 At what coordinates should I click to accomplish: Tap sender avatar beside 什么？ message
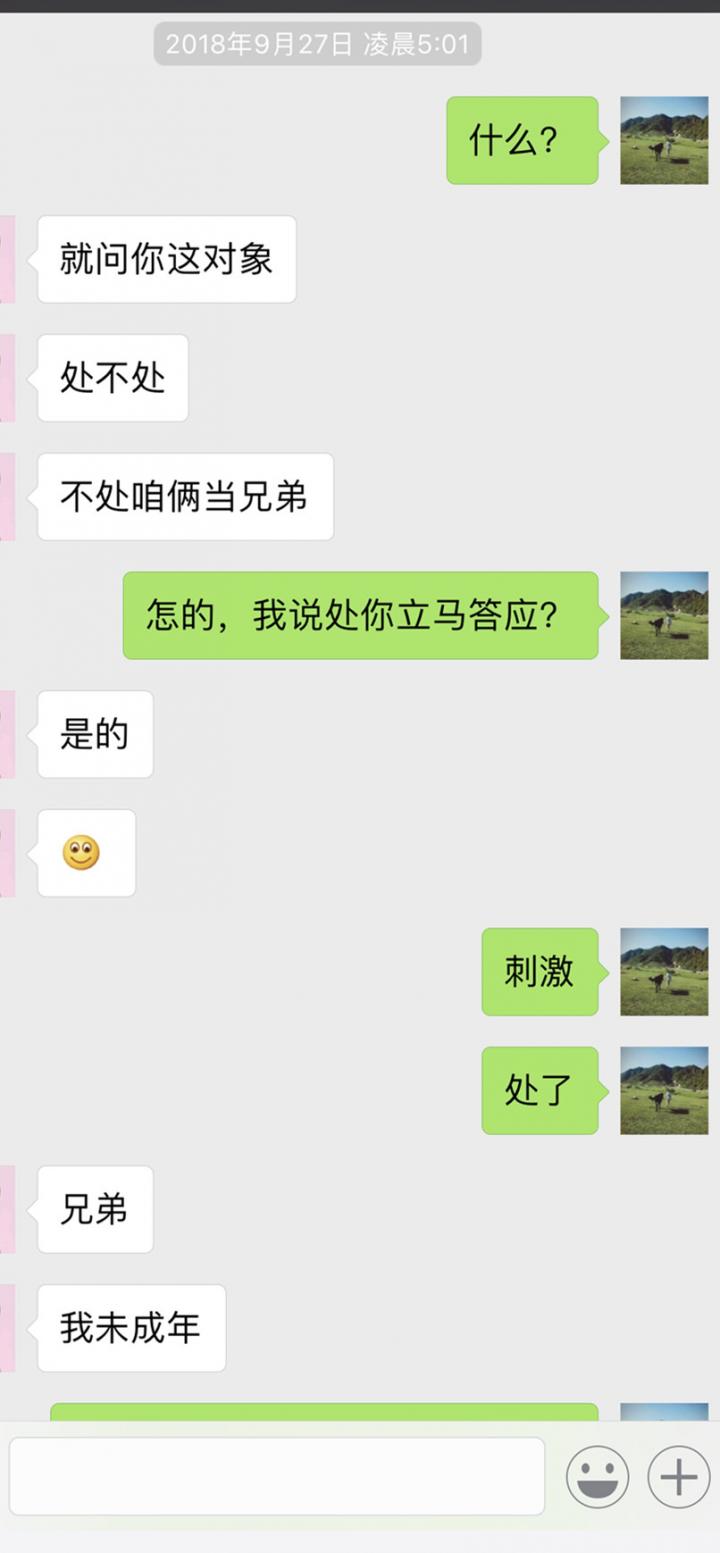[664, 140]
